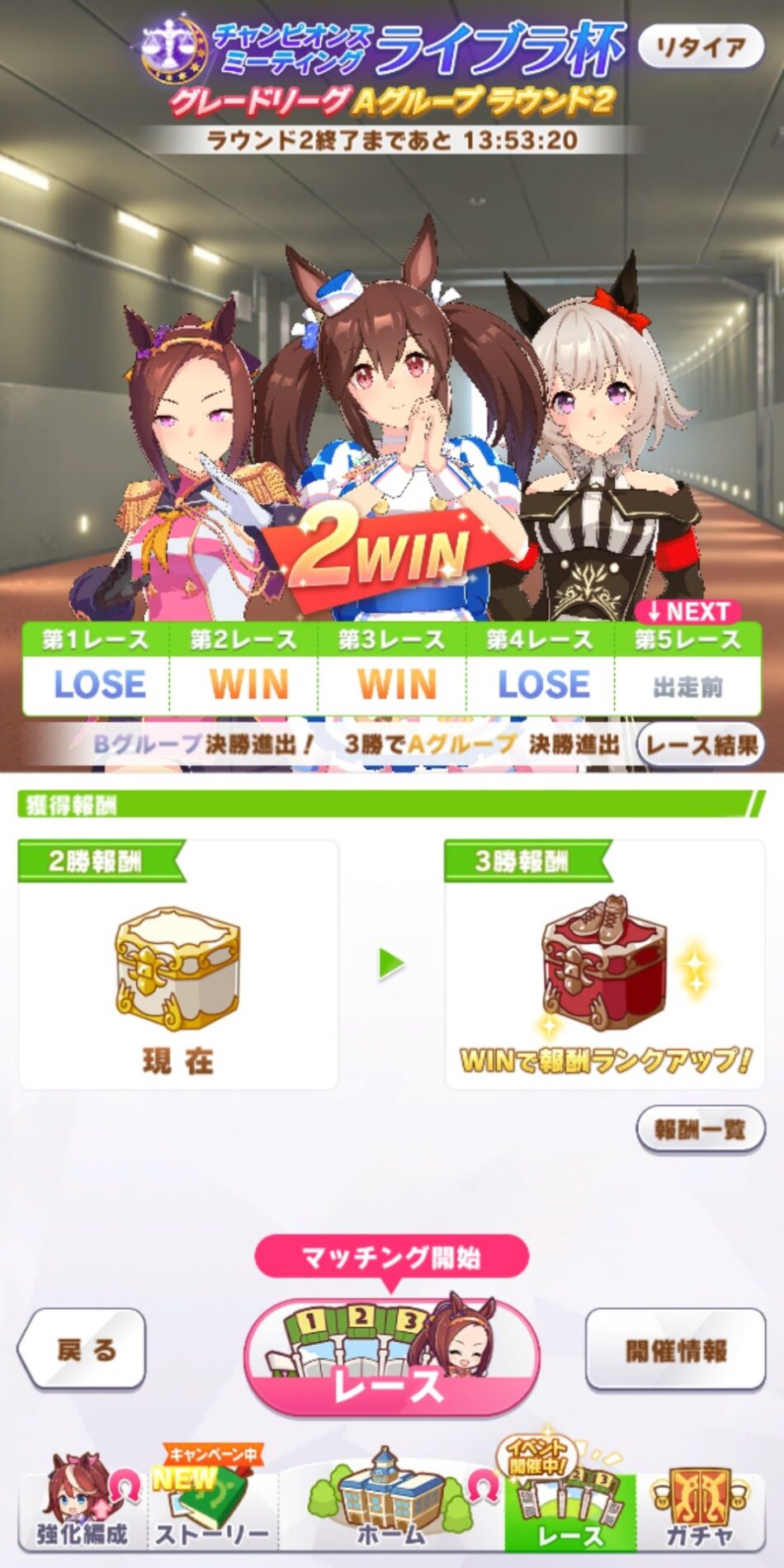
Task: View the 報酬一覧 reward list
Action: point(700,1129)
